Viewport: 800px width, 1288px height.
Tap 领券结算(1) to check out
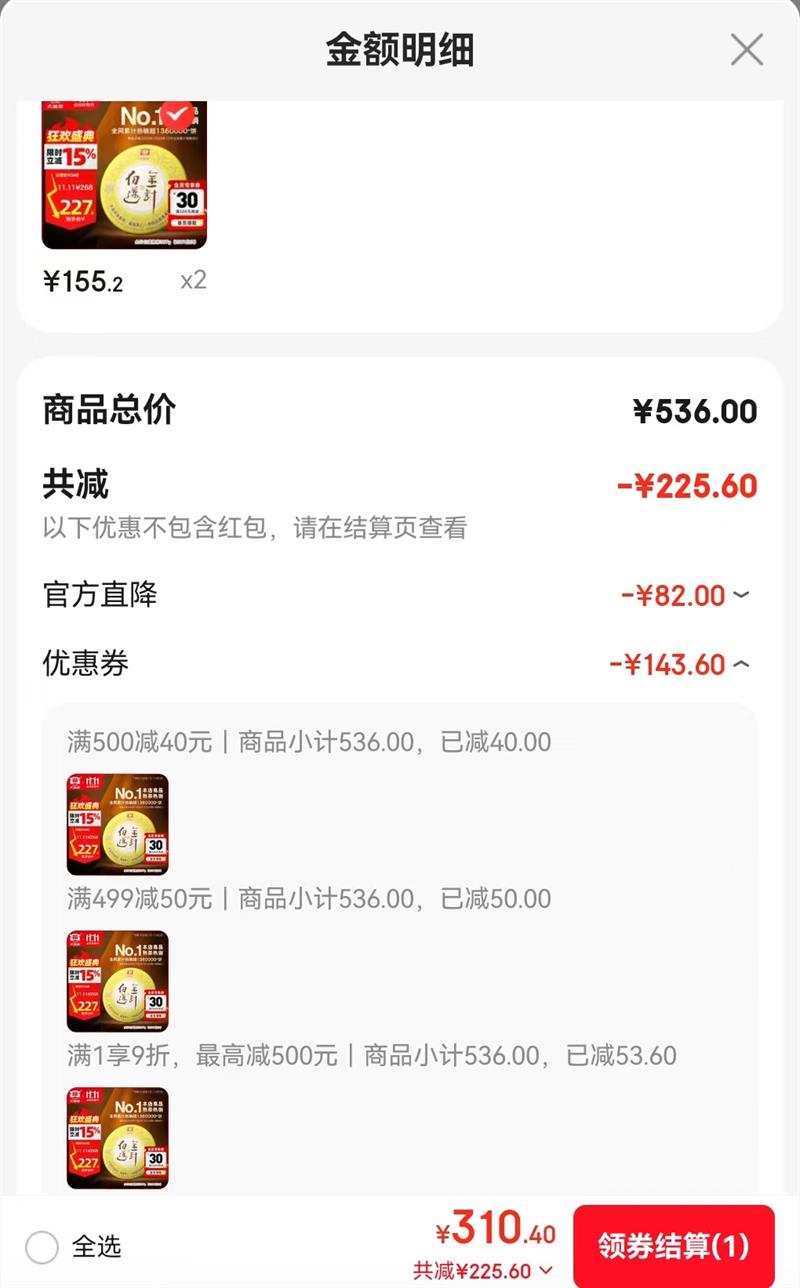pos(673,1246)
